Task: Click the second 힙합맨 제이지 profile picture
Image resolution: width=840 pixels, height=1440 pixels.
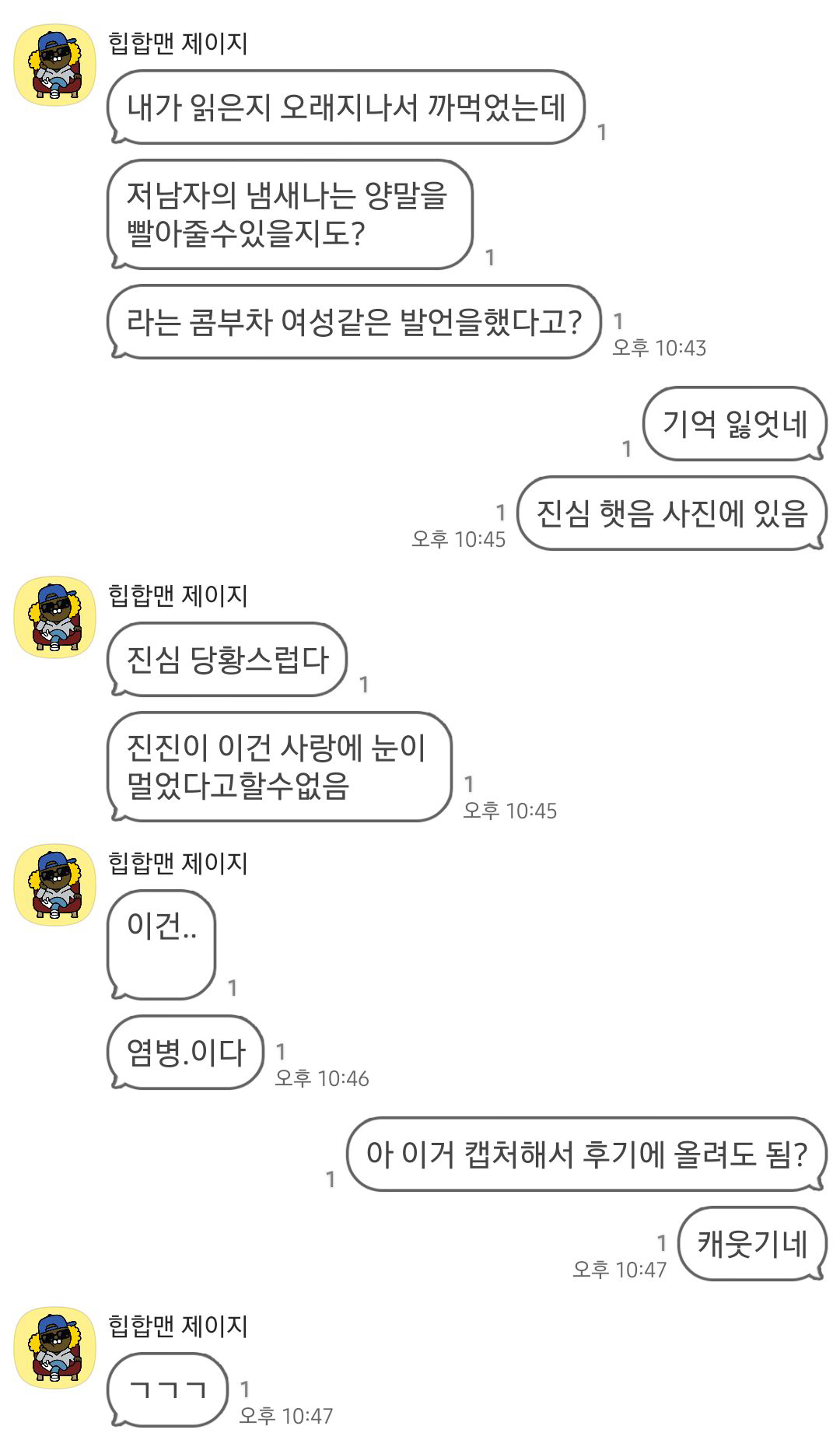Action: [x=54, y=613]
